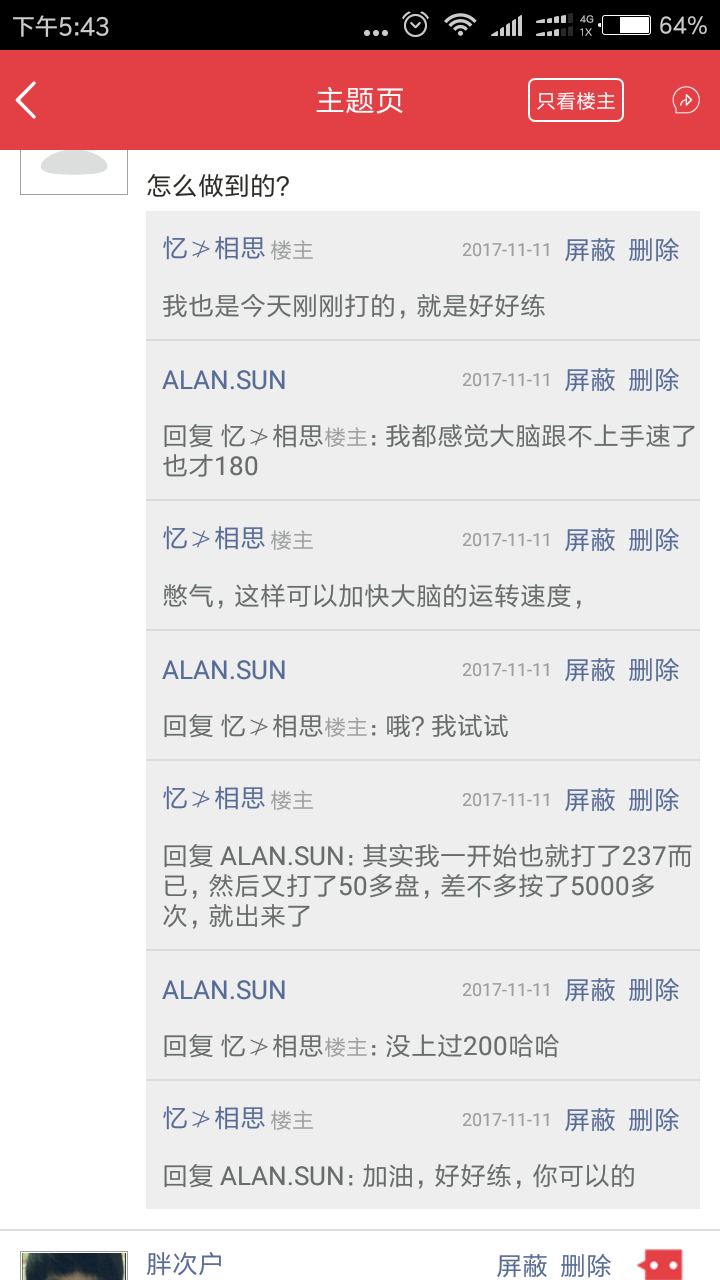This screenshot has width=720, height=1280.
Task: Block ALAN.SUN's reply 没上过200哈哈
Action: click(590, 990)
